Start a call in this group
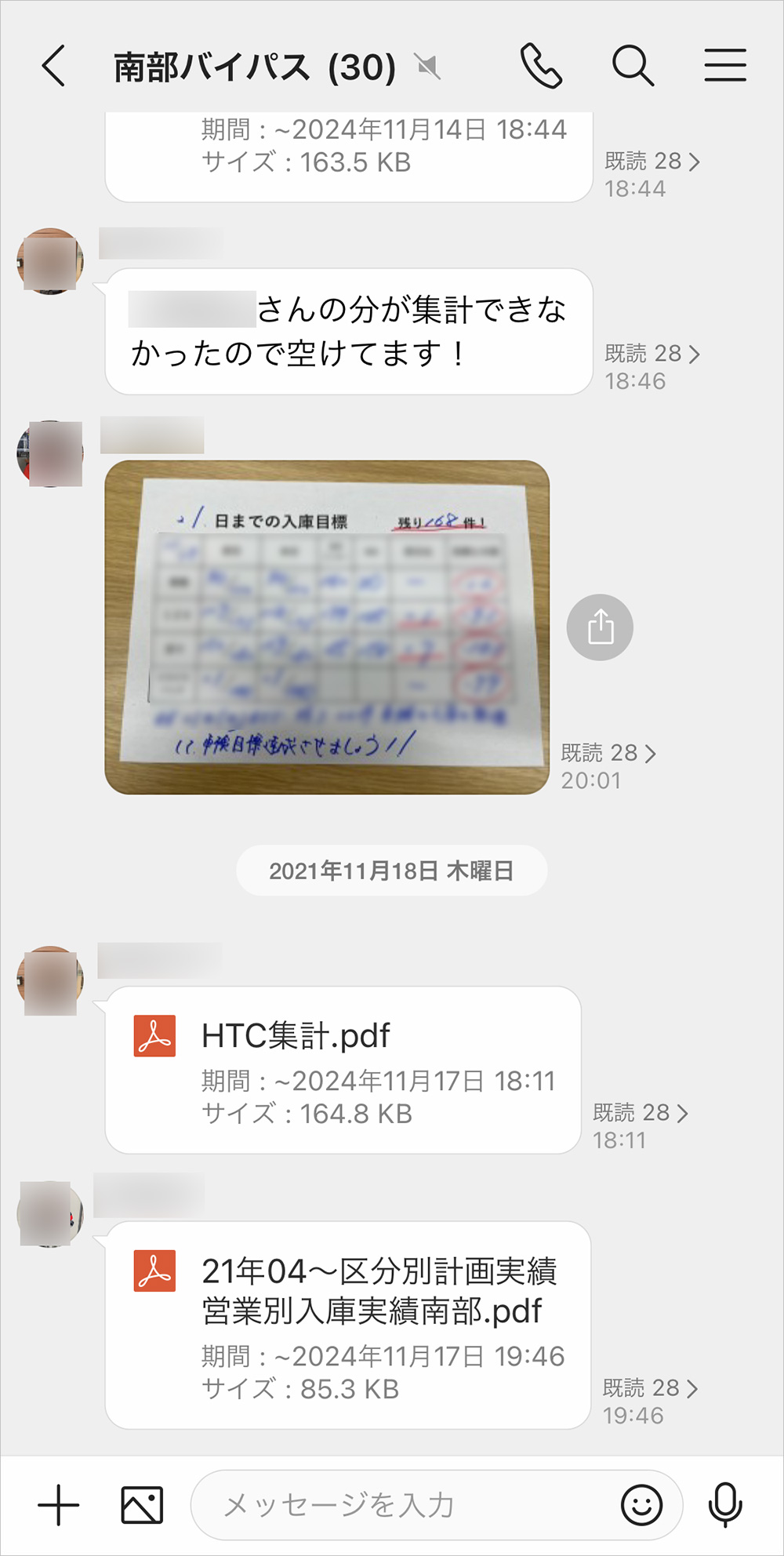This screenshot has width=784, height=1556. tap(541, 65)
